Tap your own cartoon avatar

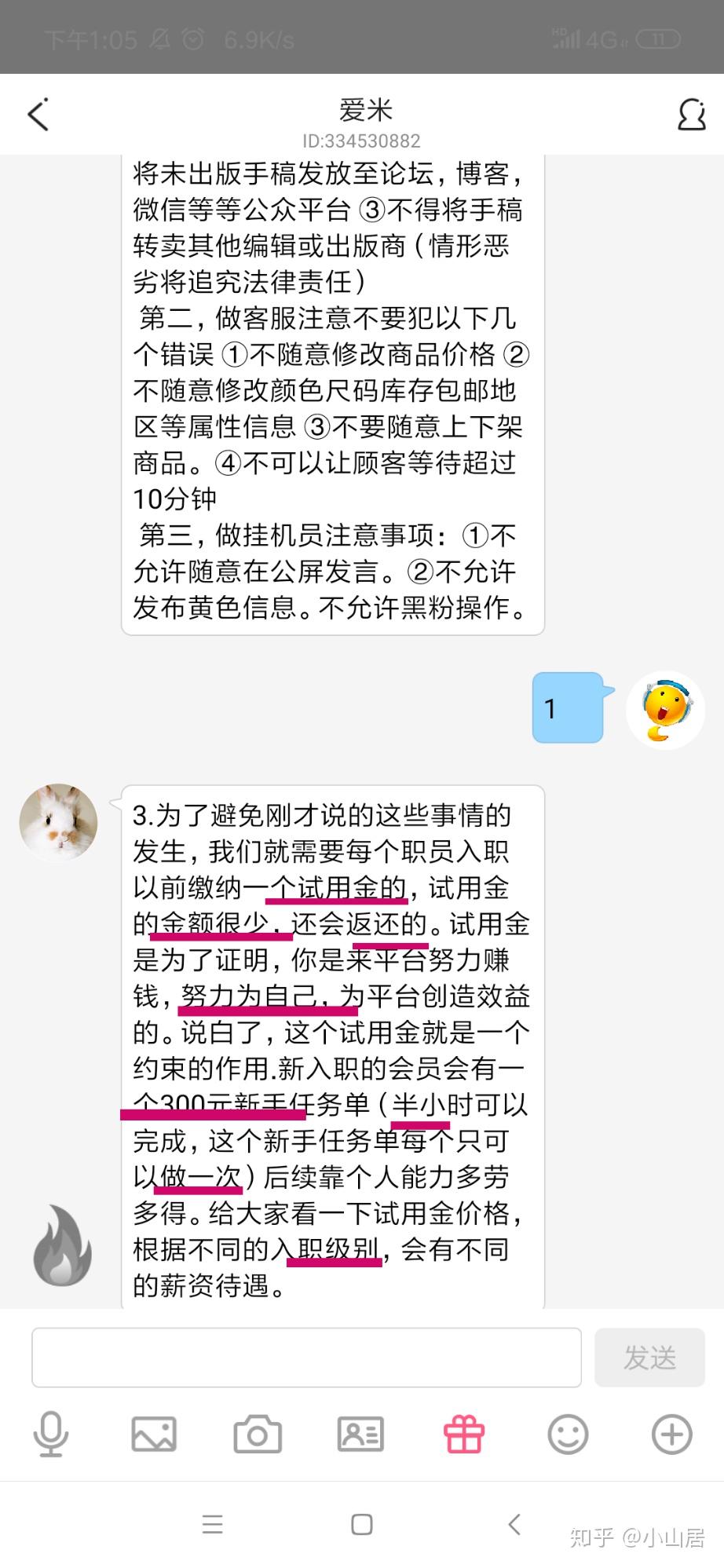[665, 711]
